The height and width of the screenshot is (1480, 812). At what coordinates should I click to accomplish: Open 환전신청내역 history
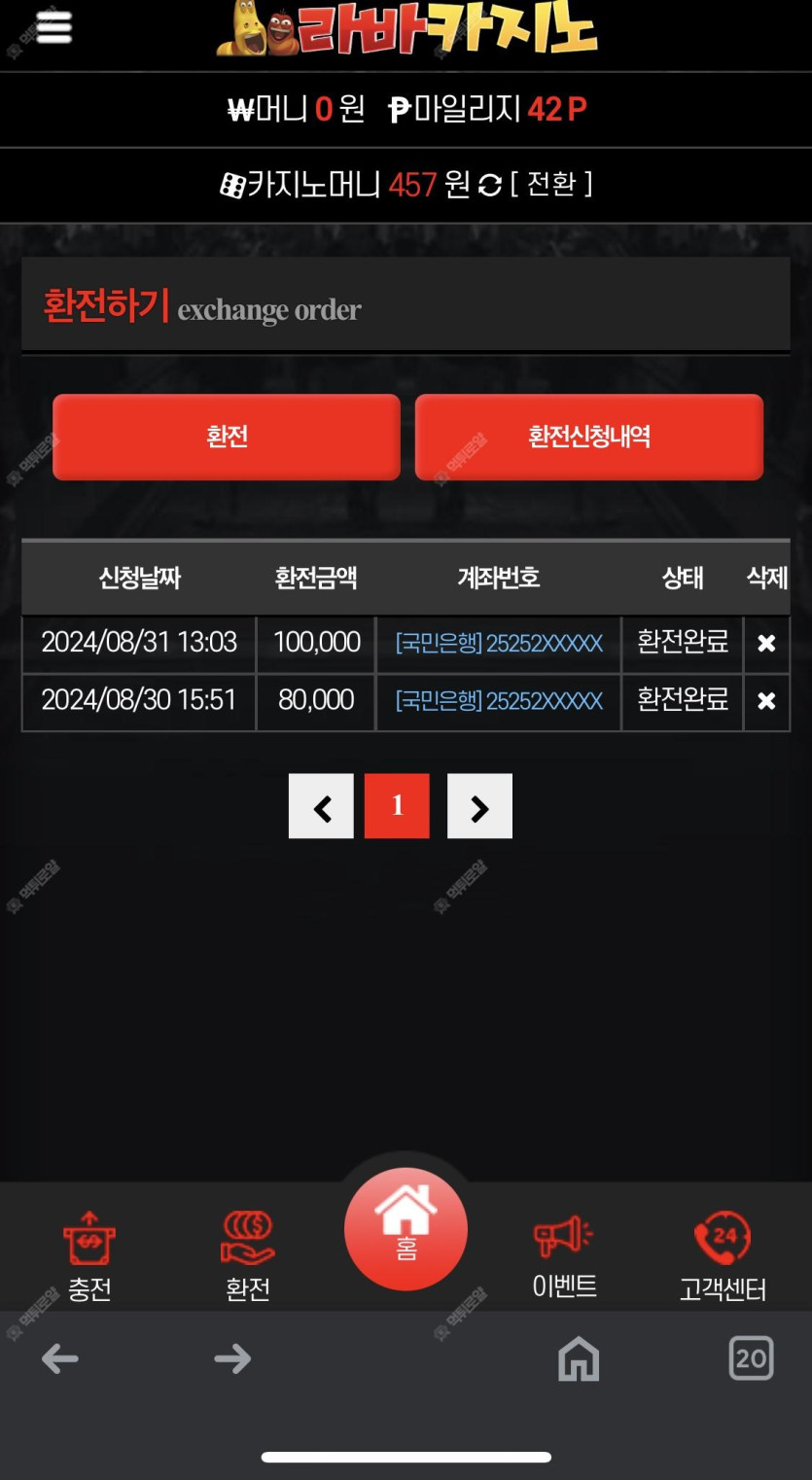pos(588,437)
